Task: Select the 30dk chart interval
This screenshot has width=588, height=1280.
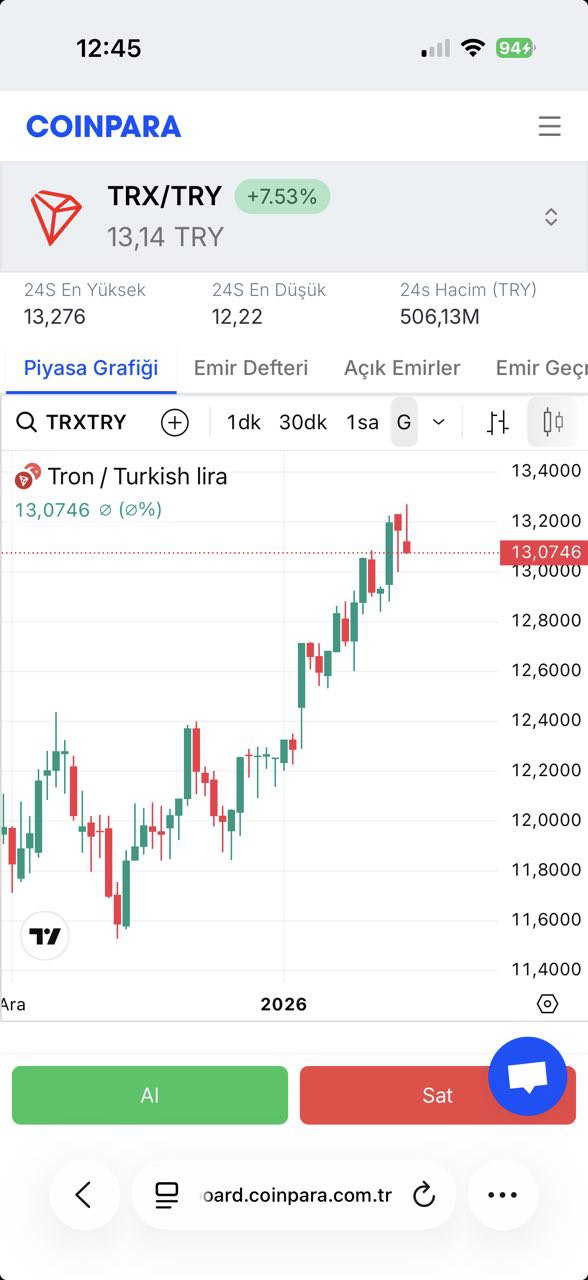Action: click(303, 422)
